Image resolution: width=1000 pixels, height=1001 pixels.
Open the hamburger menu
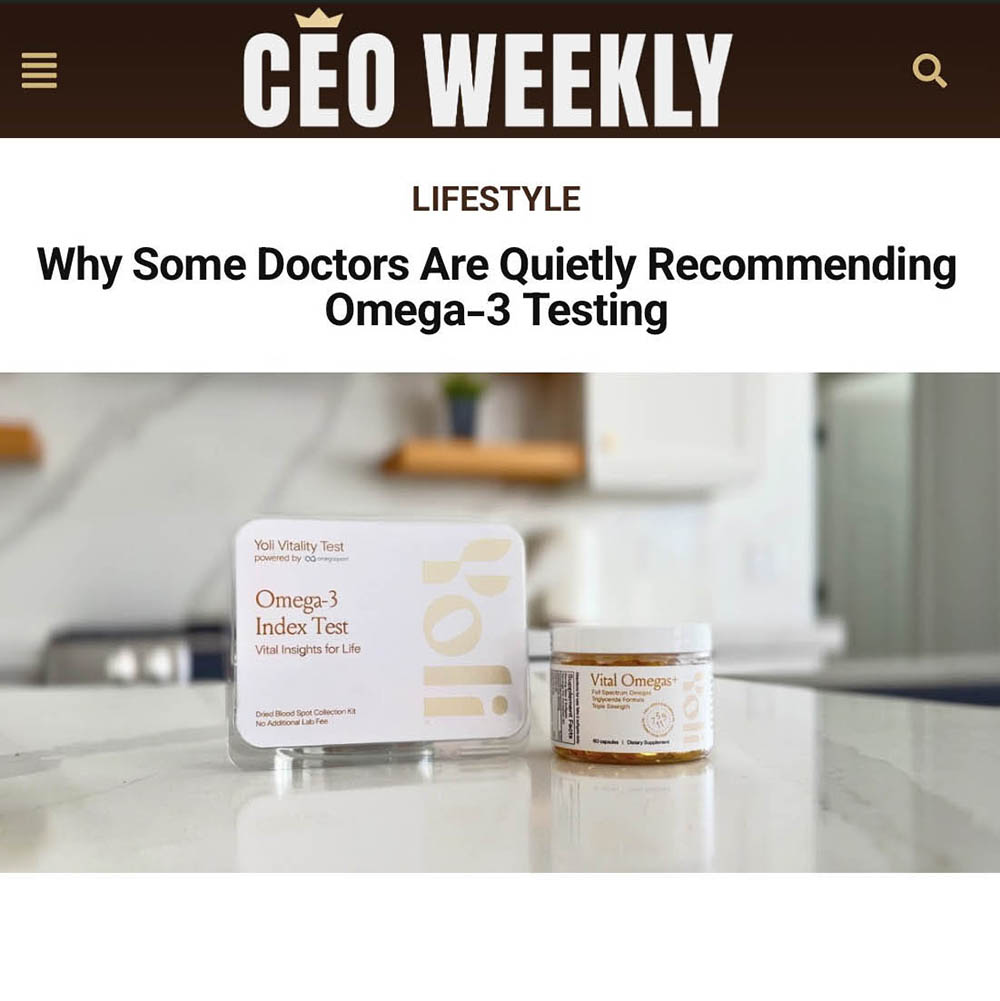pyautogui.click(x=39, y=71)
